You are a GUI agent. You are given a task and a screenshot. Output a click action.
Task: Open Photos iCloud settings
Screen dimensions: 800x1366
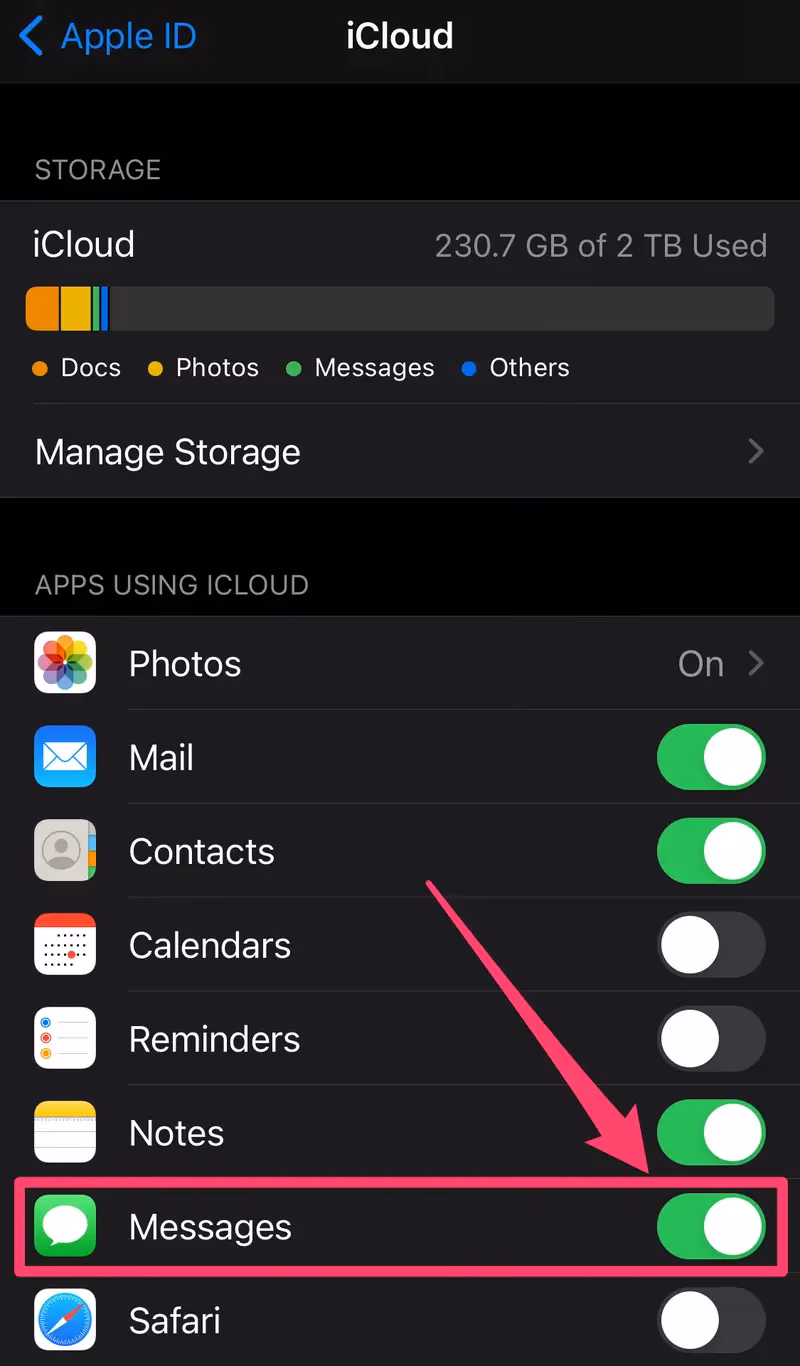(x=400, y=664)
